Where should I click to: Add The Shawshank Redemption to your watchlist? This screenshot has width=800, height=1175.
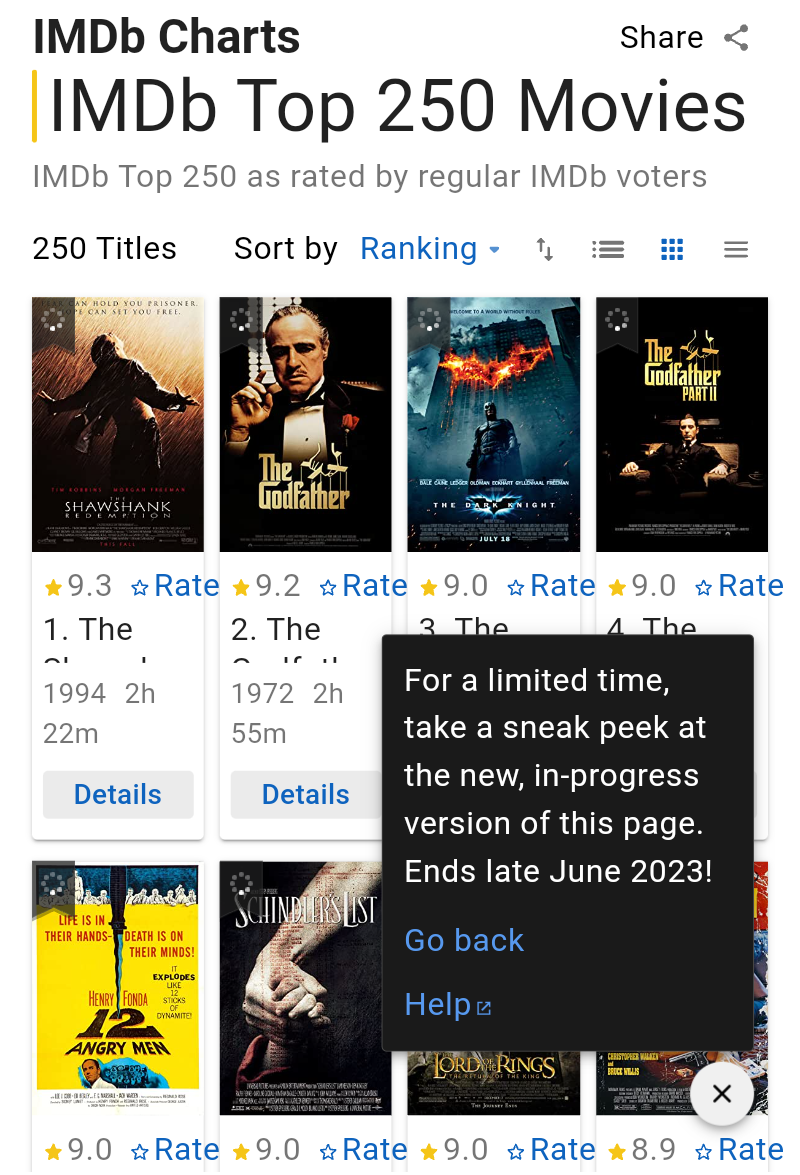click(52, 322)
